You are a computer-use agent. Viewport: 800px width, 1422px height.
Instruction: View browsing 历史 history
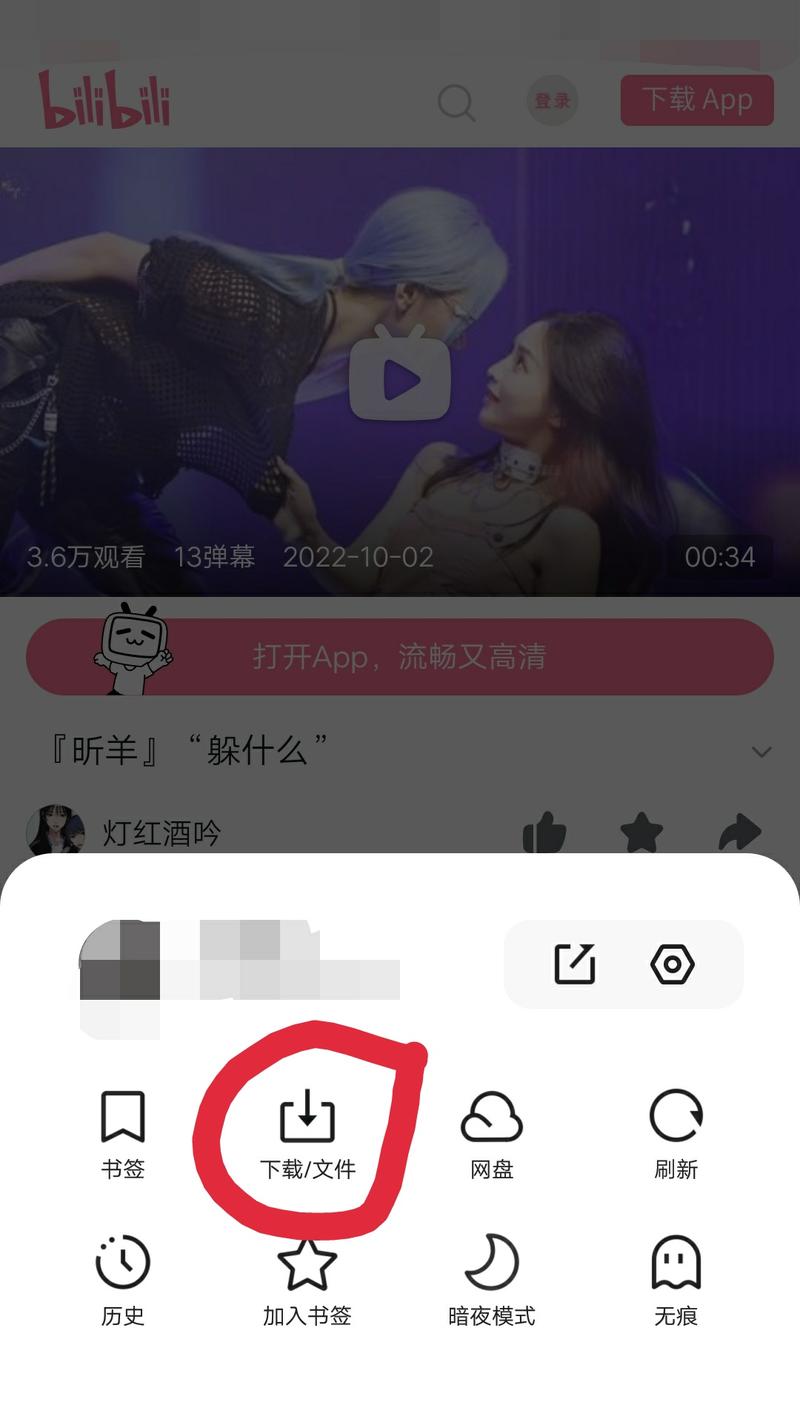click(x=123, y=1281)
